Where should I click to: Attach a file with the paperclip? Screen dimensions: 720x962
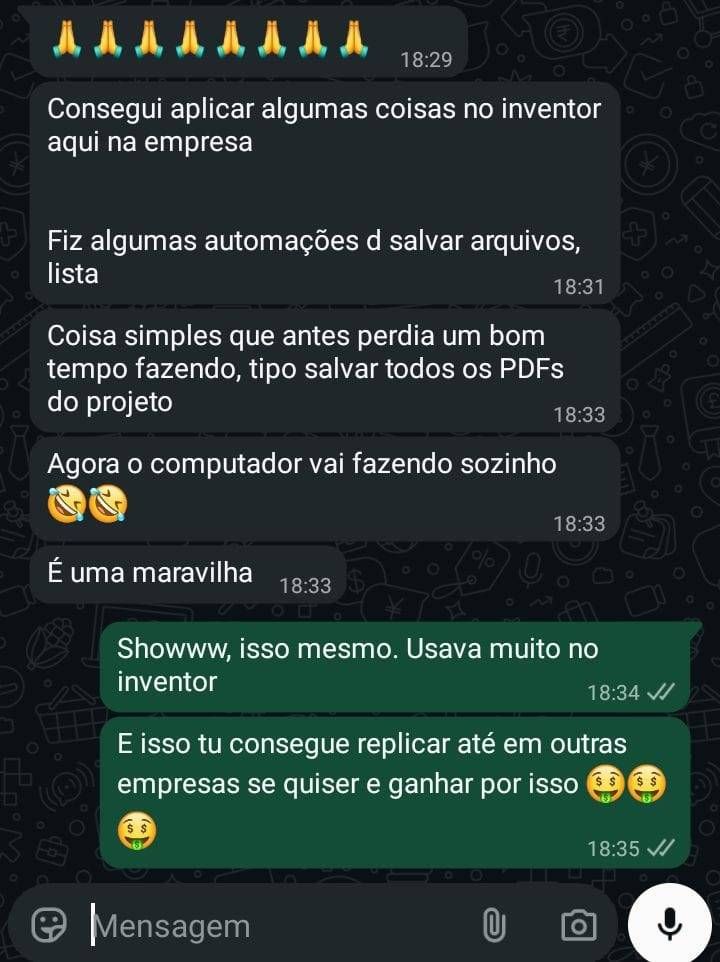pos(493,926)
